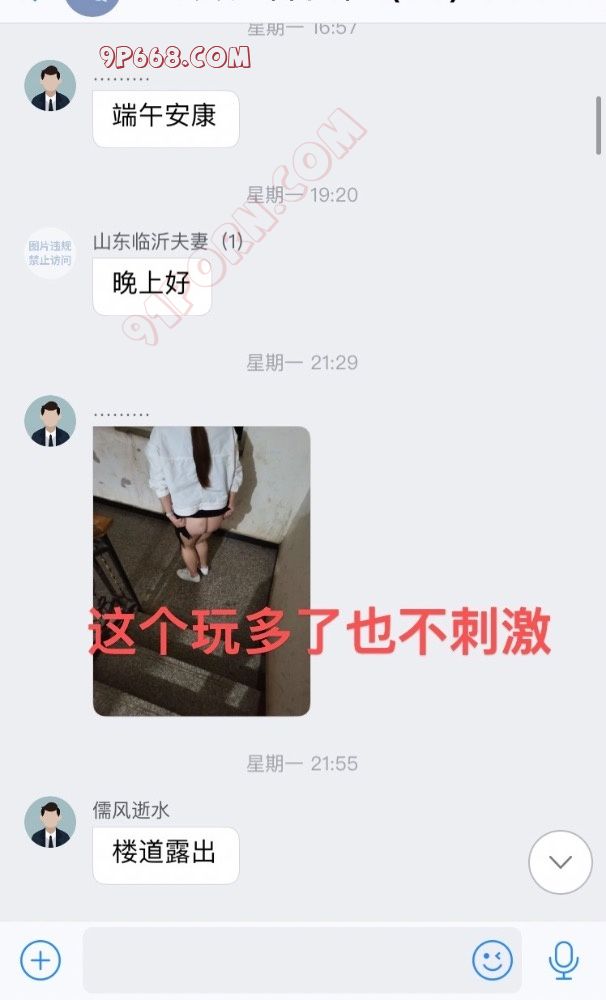
Task: Open the plus attachment menu
Action: 40,961
